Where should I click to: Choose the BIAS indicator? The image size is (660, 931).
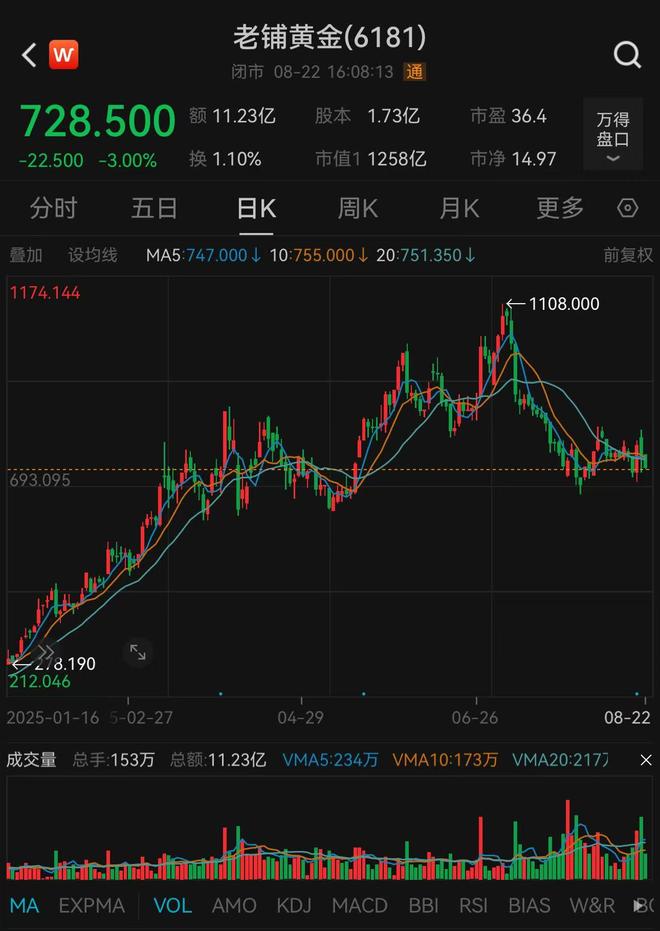(x=529, y=905)
